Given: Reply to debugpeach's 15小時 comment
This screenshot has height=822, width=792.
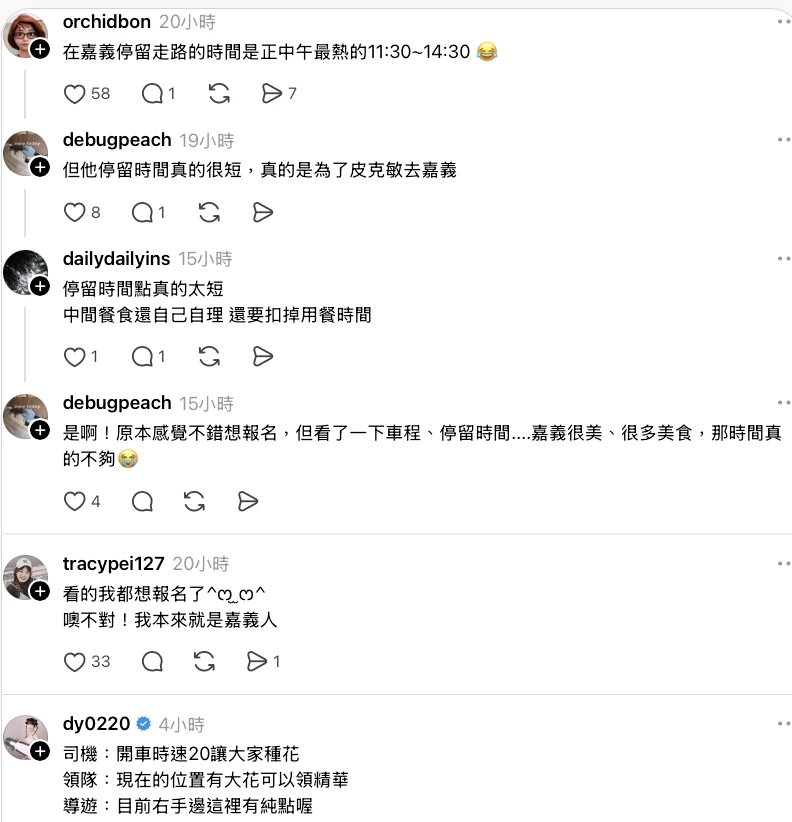Looking at the screenshot, I should (142, 501).
